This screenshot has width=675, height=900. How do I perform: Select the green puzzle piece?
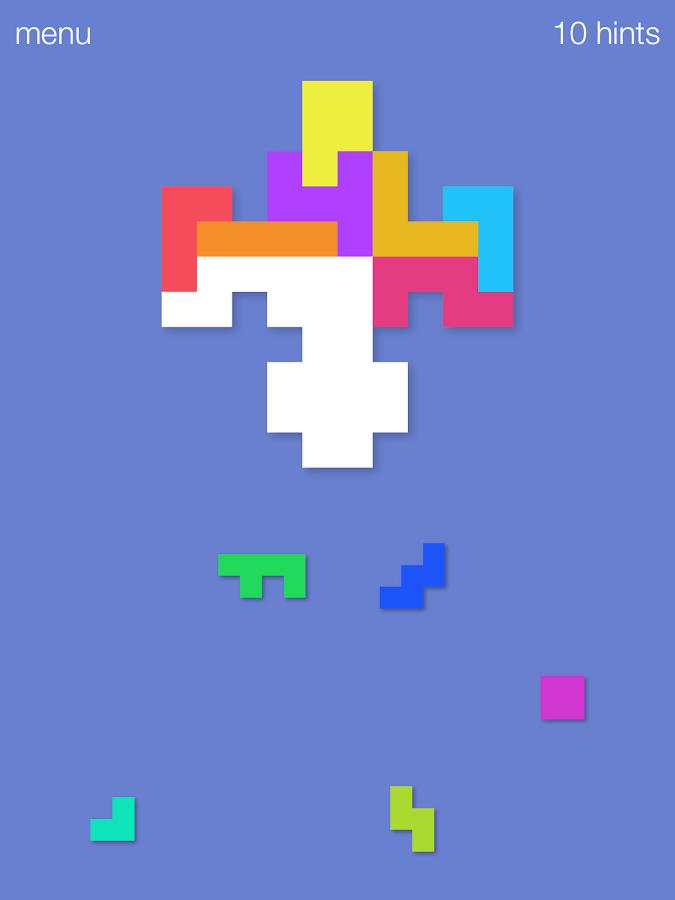pyautogui.click(x=262, y=565)
